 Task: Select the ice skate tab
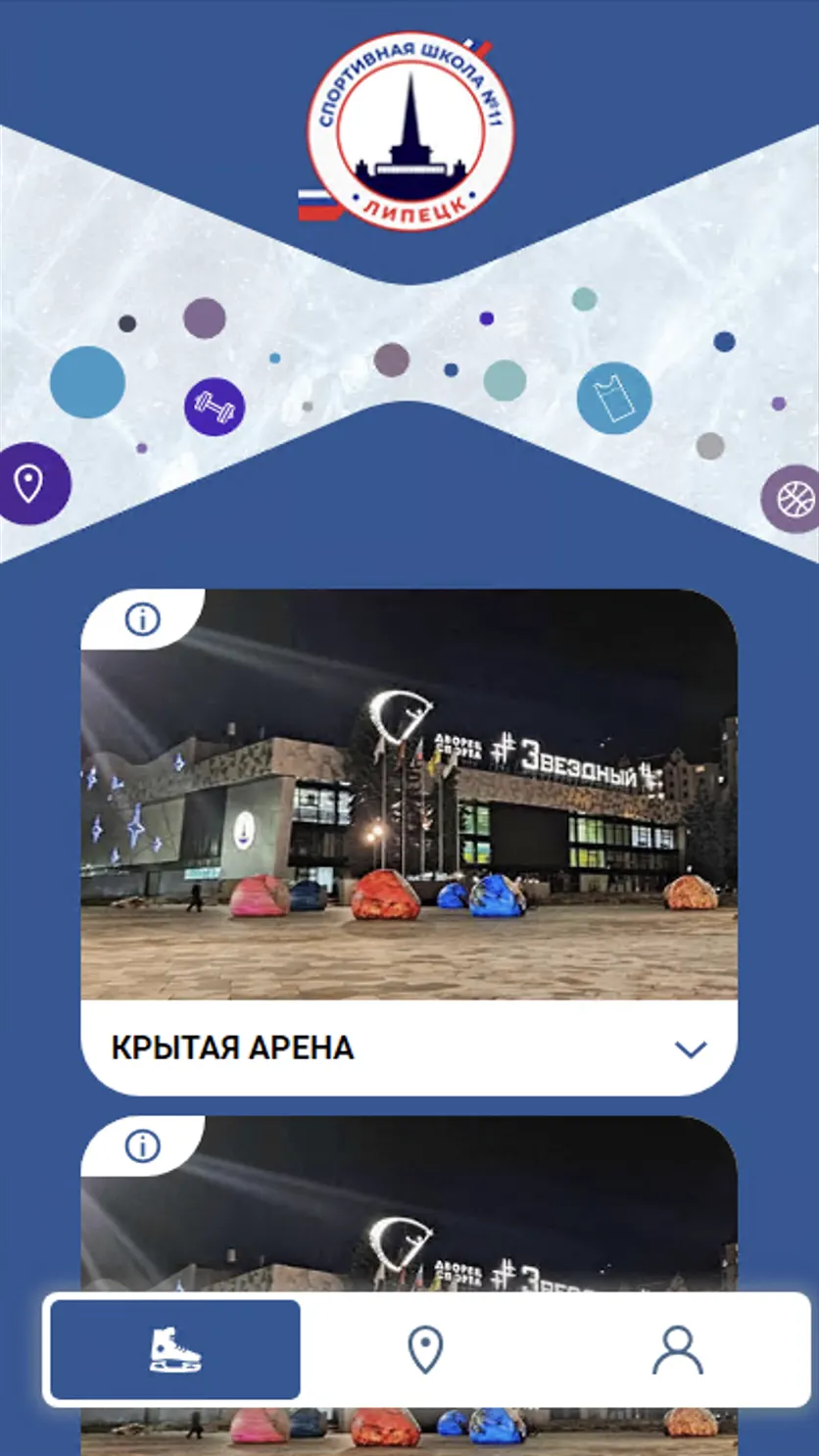pyautogui.click(x=175, y=1349)
